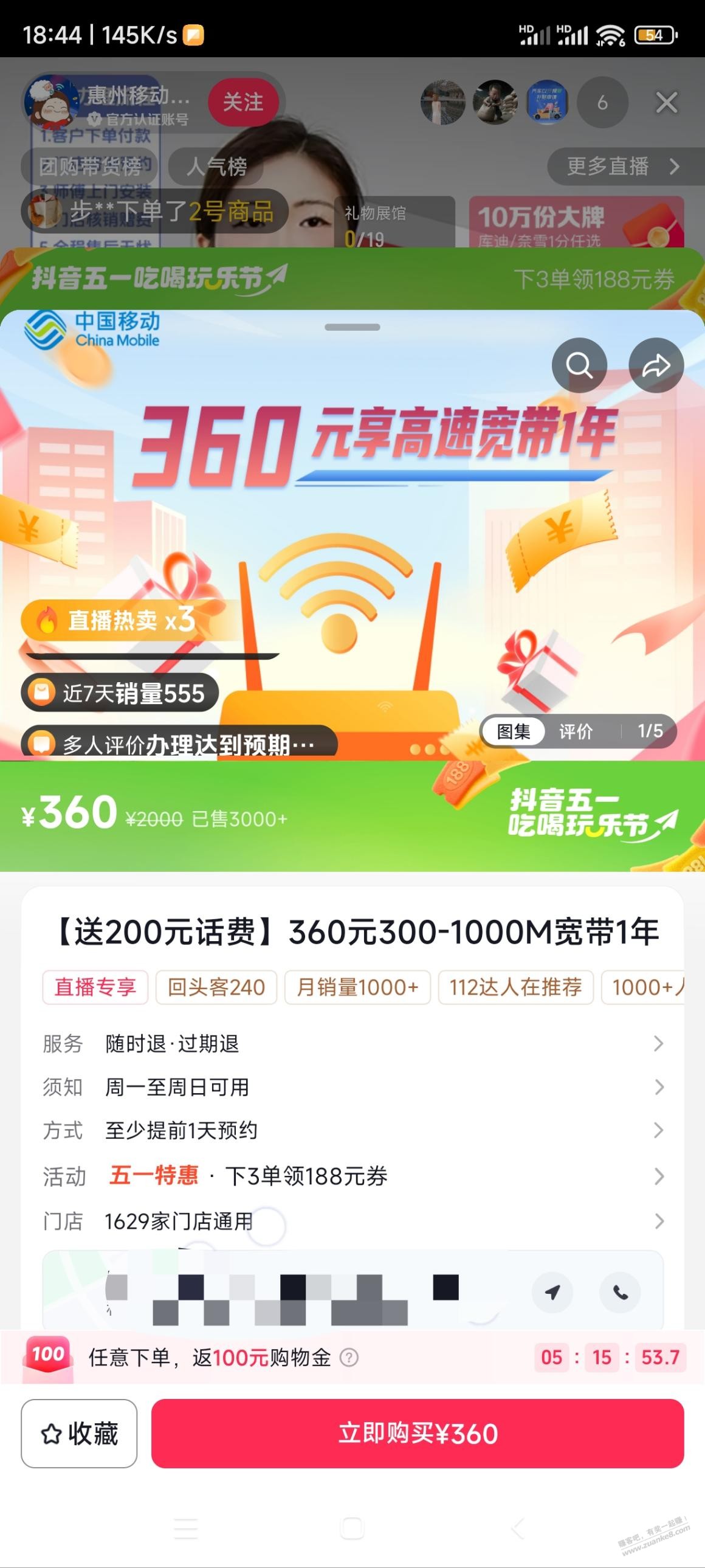View the 1629家门店通用 store list
This screenshot has height=1568, width=705.
coord(352,1221)
